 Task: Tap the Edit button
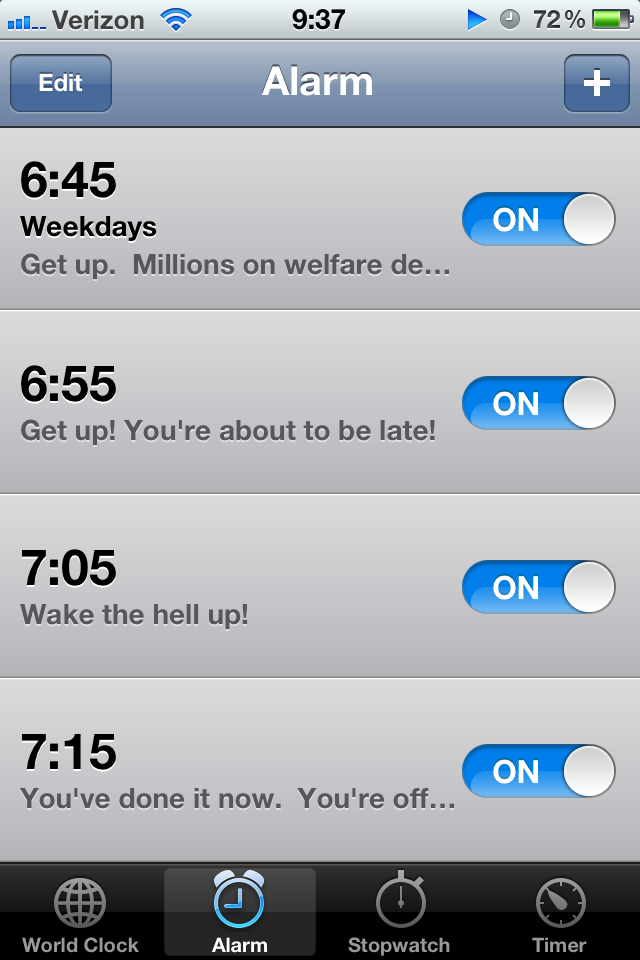(61, 83)
